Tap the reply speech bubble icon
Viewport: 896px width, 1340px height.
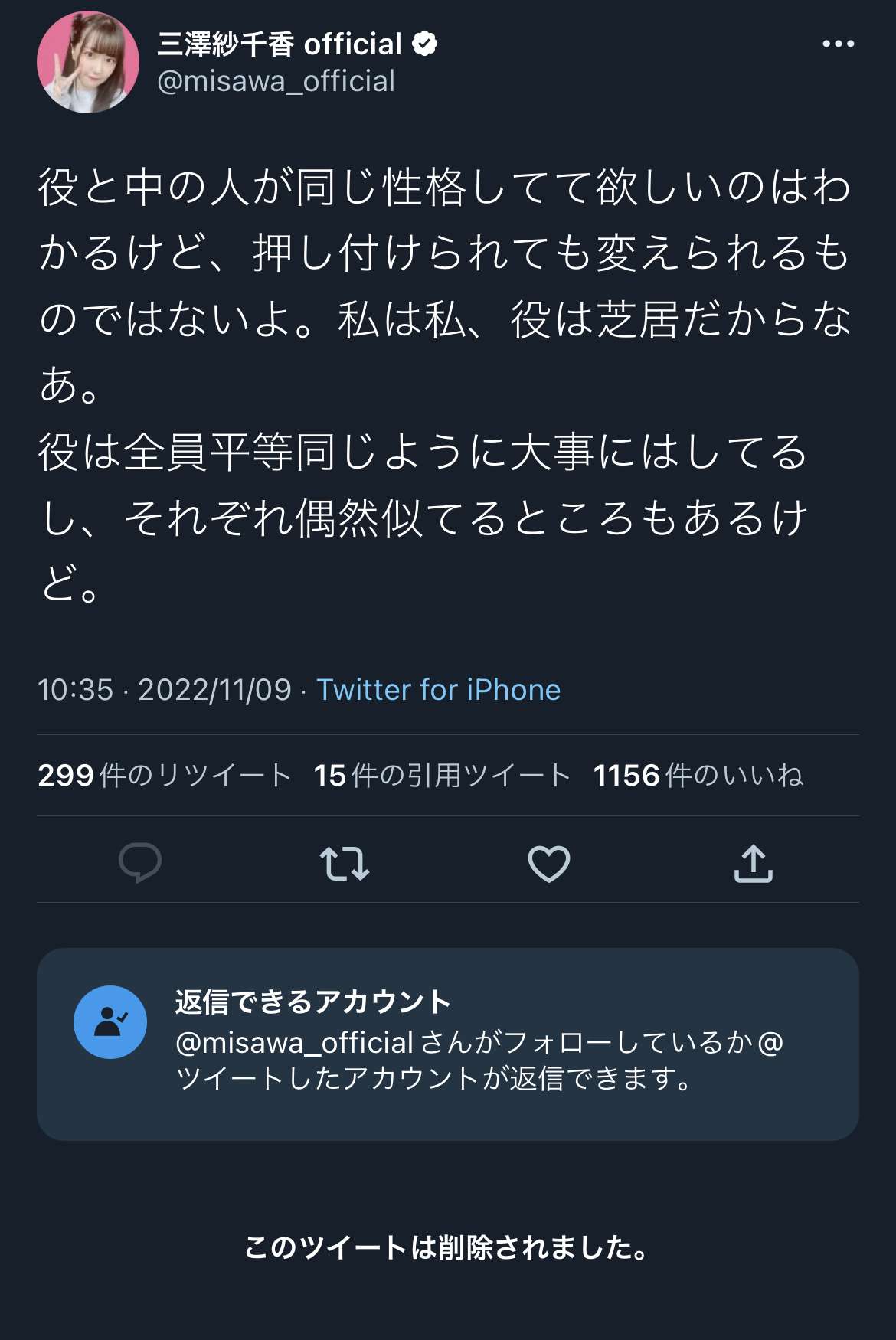click(140, 863)
